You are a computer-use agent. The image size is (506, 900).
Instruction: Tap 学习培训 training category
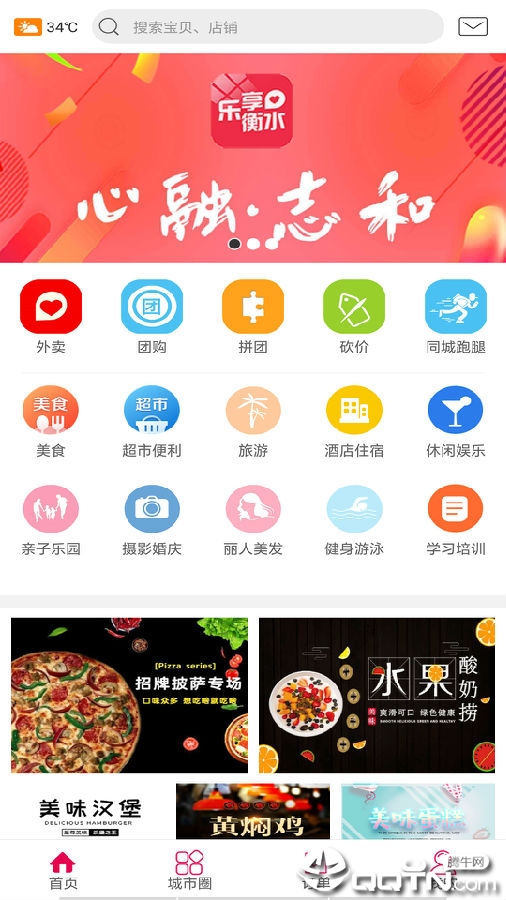pos(456,521)
